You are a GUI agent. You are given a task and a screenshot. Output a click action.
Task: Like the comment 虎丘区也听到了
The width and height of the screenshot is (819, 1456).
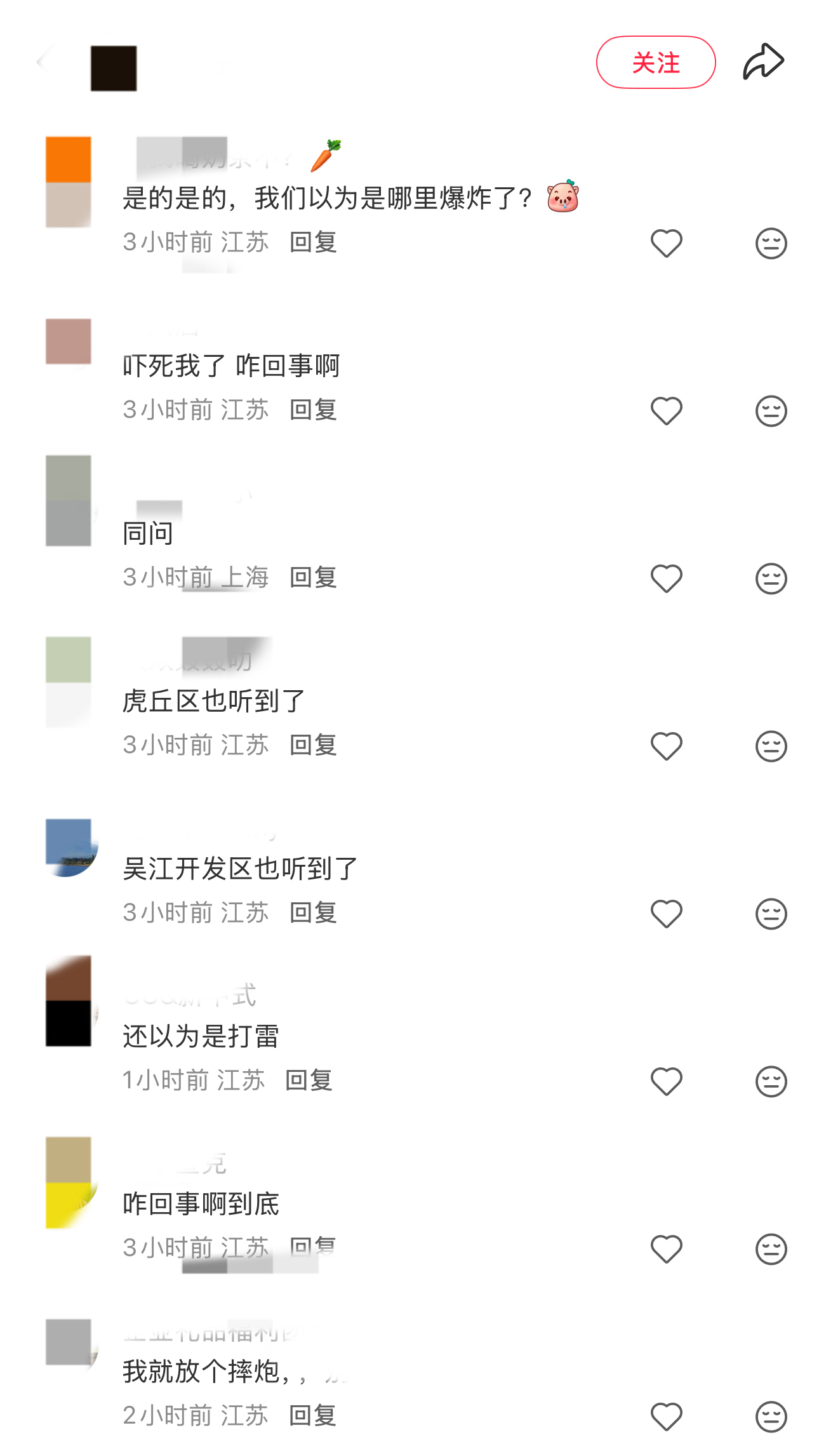[x=666, y=746]
